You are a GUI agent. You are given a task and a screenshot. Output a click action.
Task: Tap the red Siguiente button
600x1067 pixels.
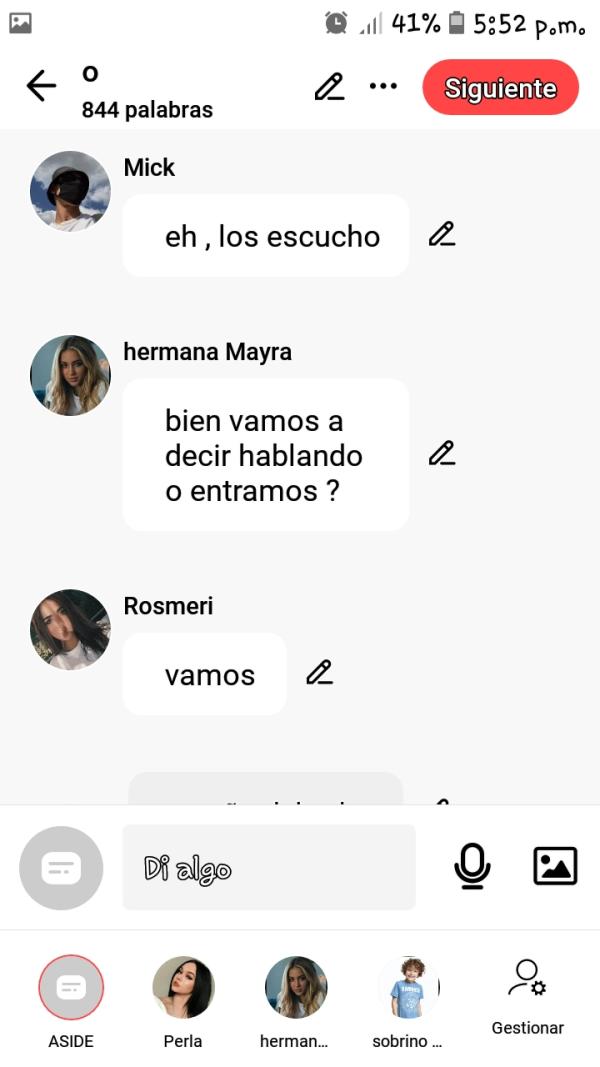coord(500,88)
